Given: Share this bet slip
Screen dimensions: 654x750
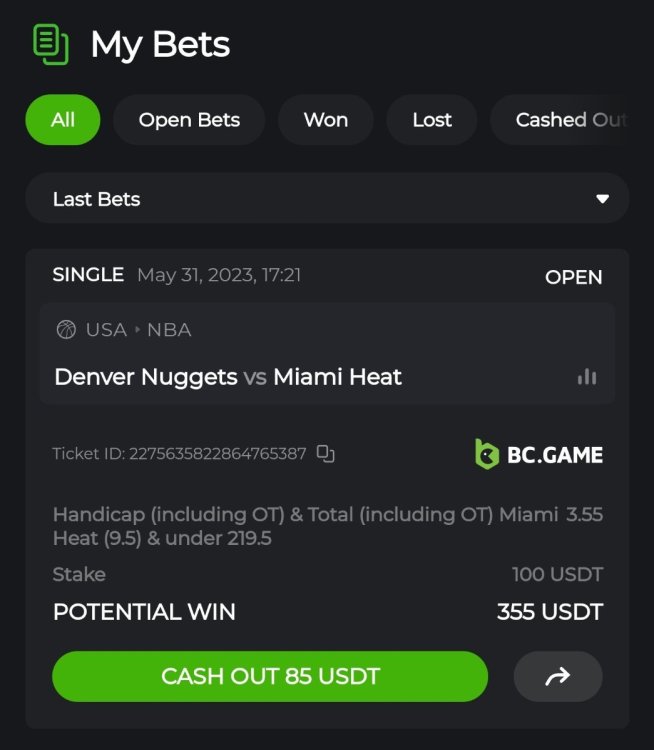Looking at the screenshot, I should pos(558,676).
